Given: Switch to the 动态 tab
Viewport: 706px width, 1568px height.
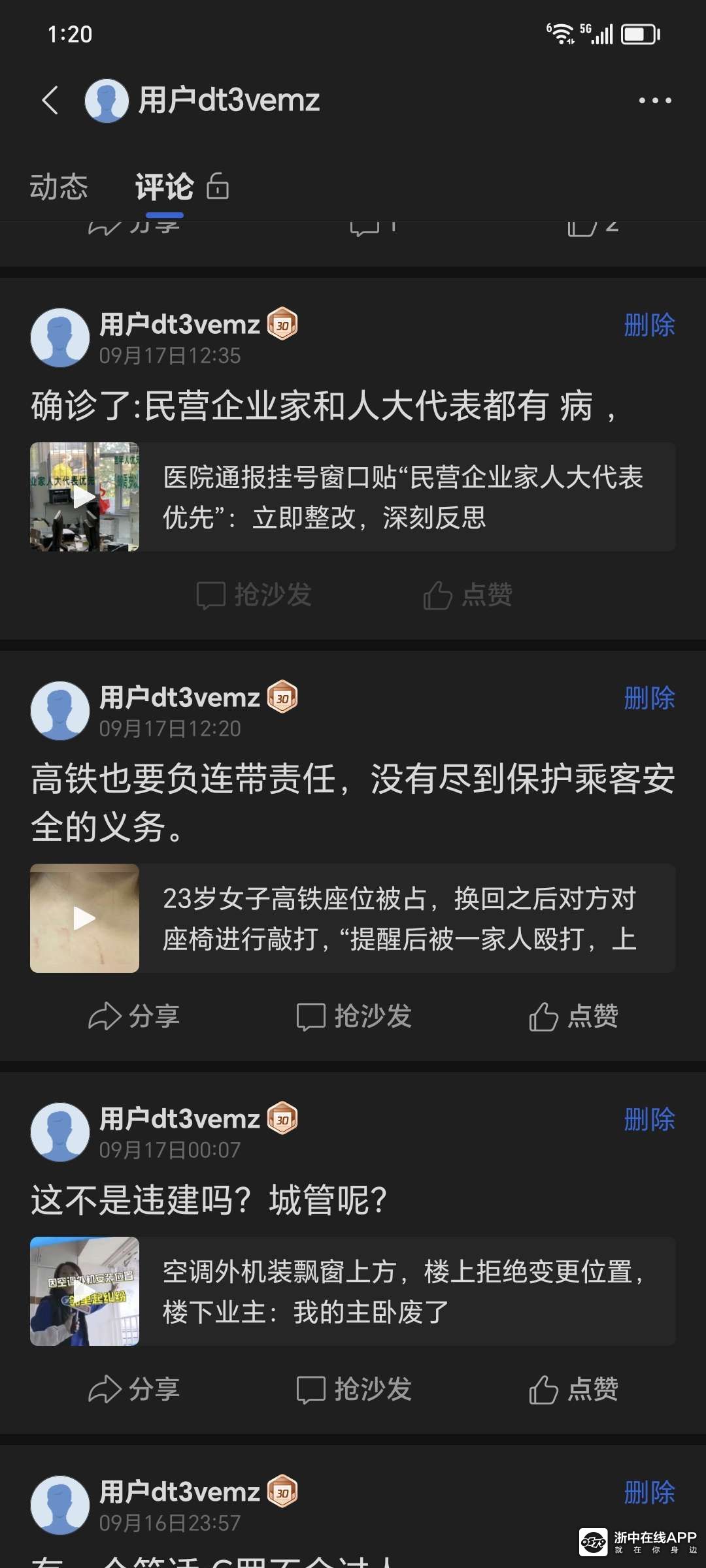Looking at the screenshot, I should pyautogui.click(x=59, y=188).
